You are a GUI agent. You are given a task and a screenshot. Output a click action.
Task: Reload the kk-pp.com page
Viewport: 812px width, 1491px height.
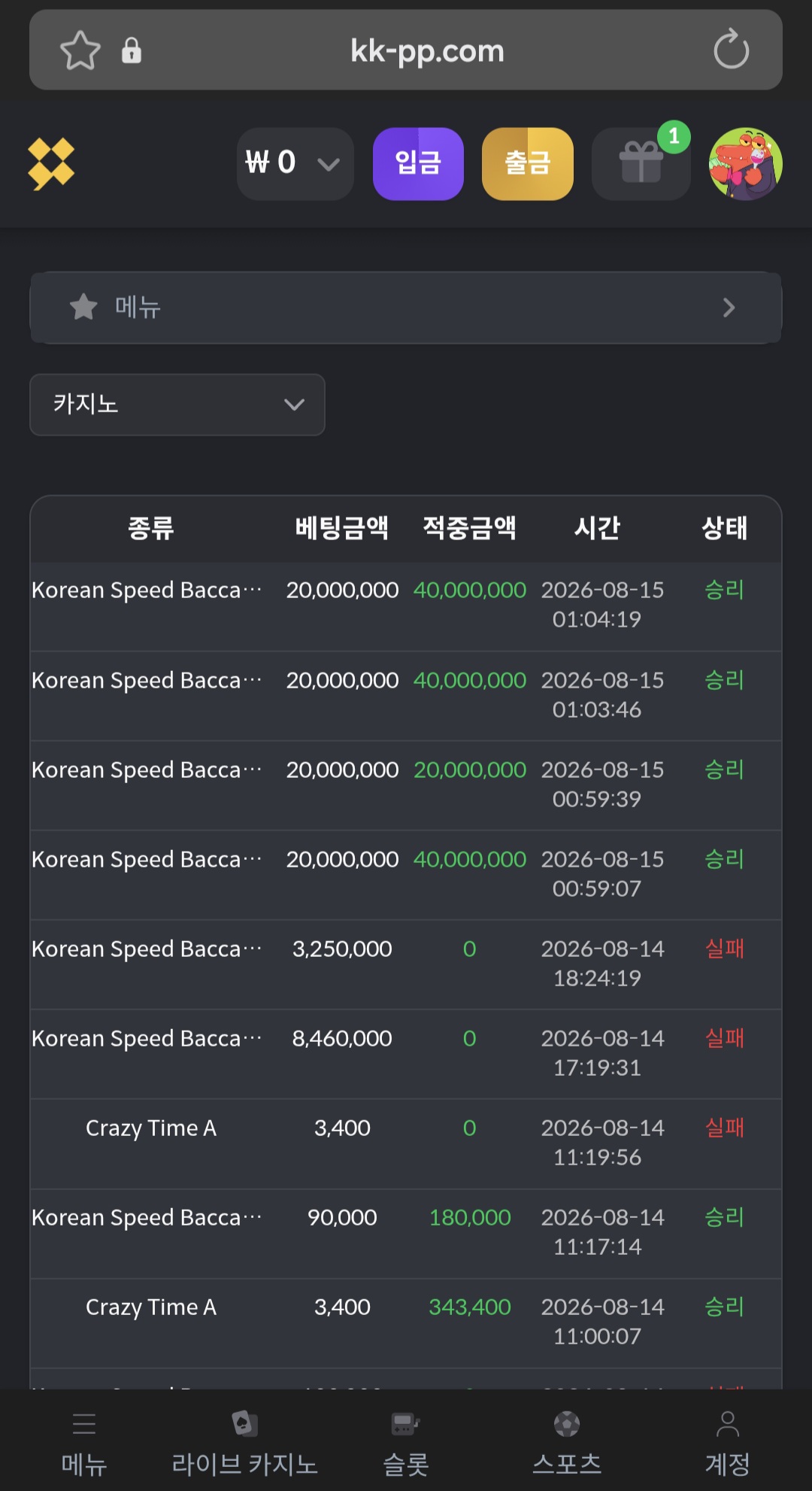(x=731, y=50)
